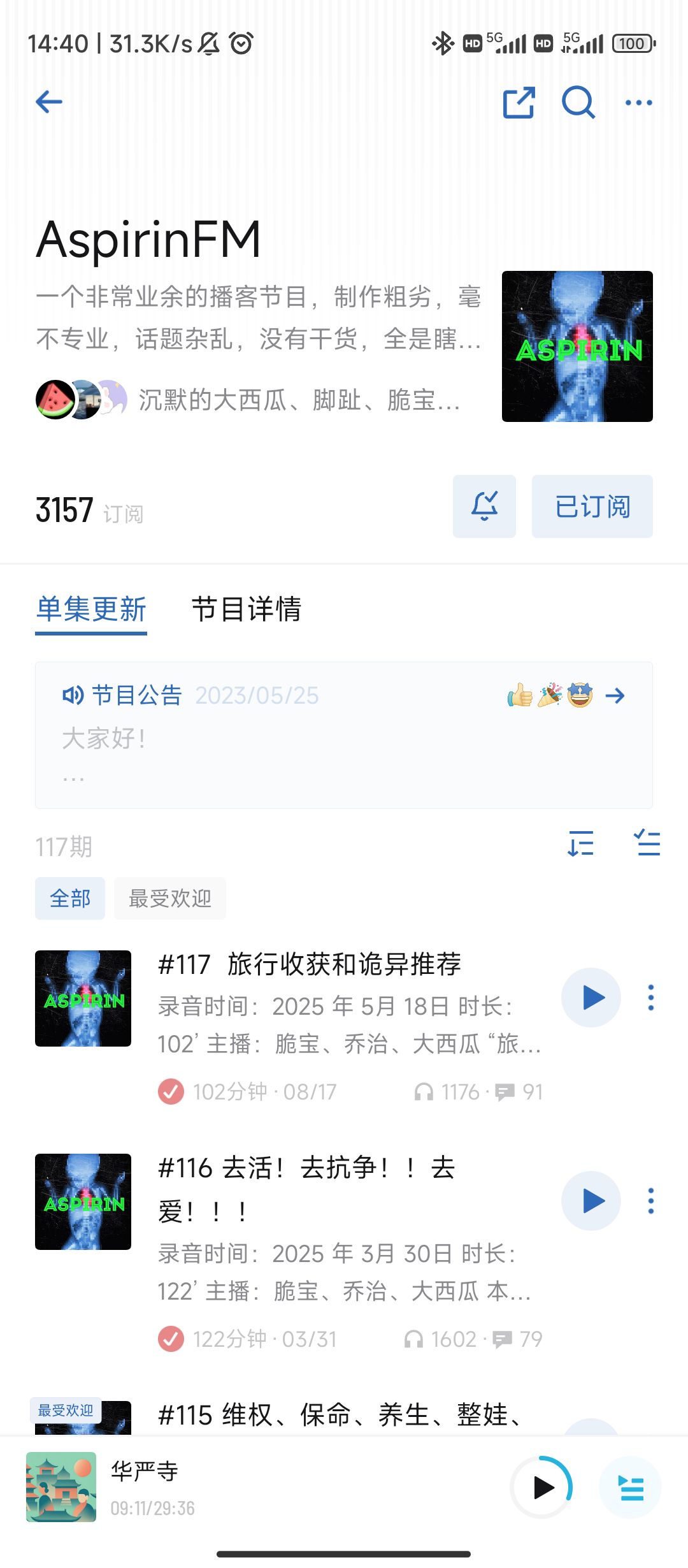
Task: Toggle the notification bell for AspirinFM
Action: [x=484, y=506]
